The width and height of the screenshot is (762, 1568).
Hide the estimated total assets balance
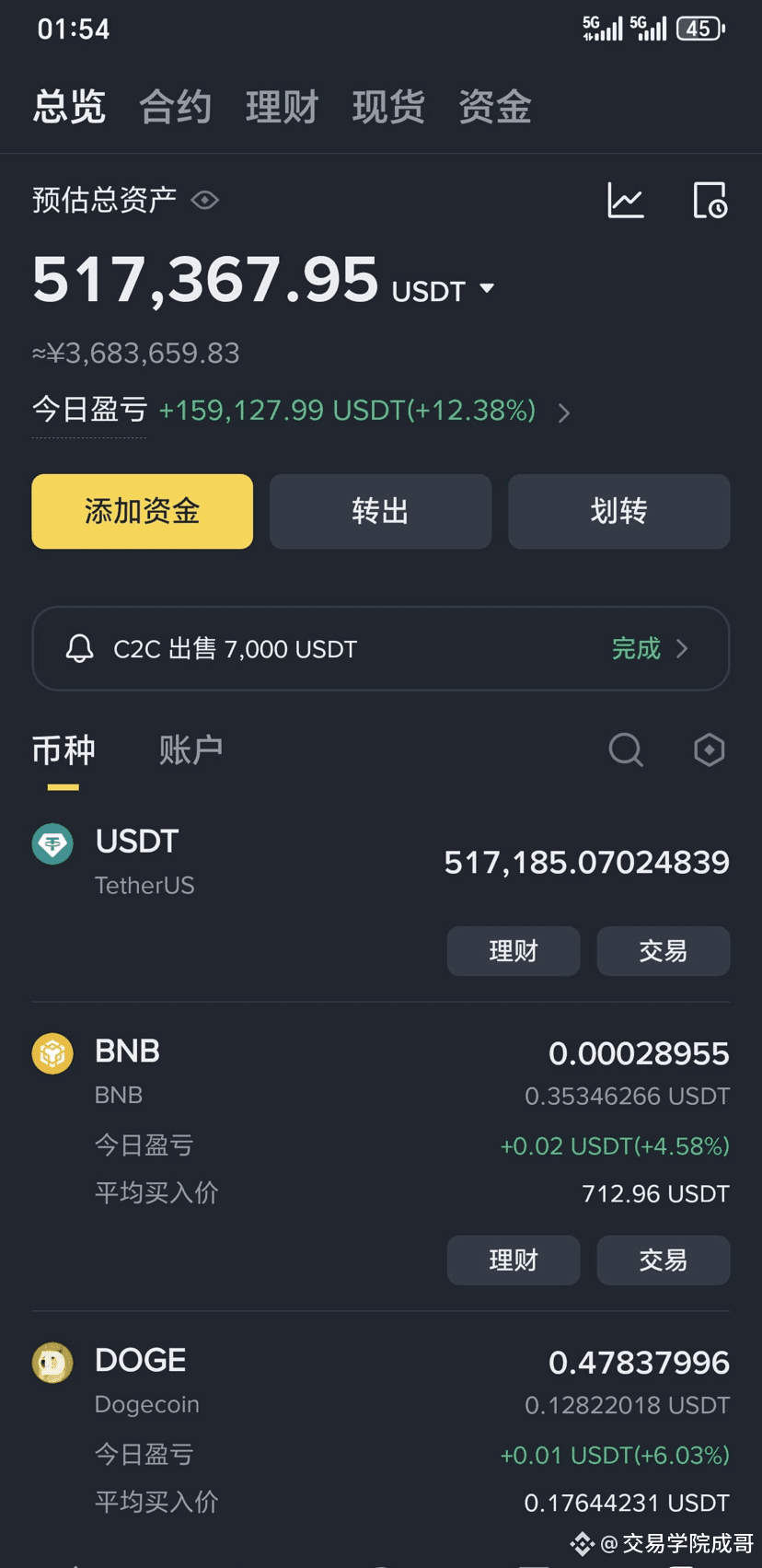[205, 200]
